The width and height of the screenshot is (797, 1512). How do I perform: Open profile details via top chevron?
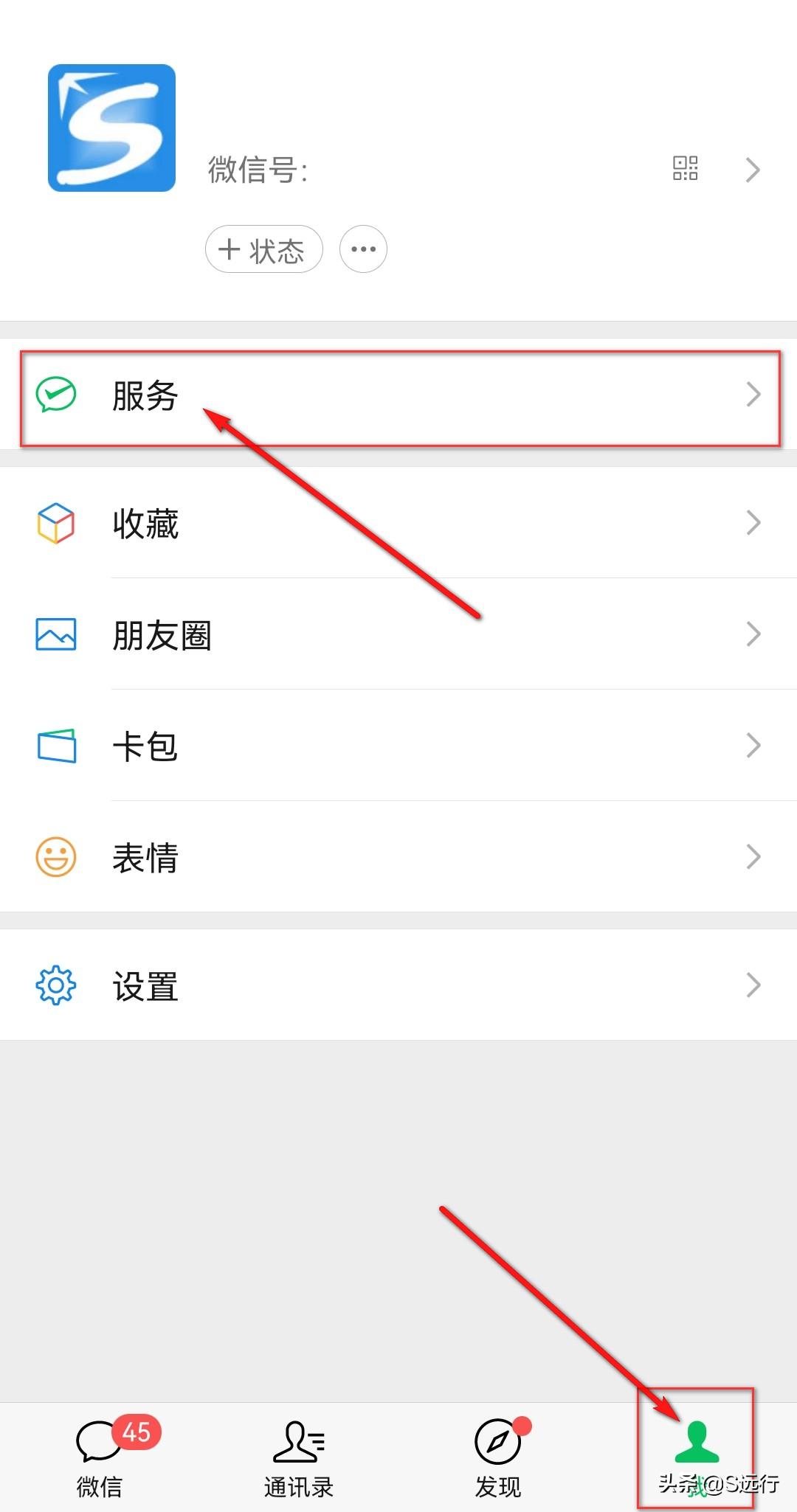click(x=753, y=170)
